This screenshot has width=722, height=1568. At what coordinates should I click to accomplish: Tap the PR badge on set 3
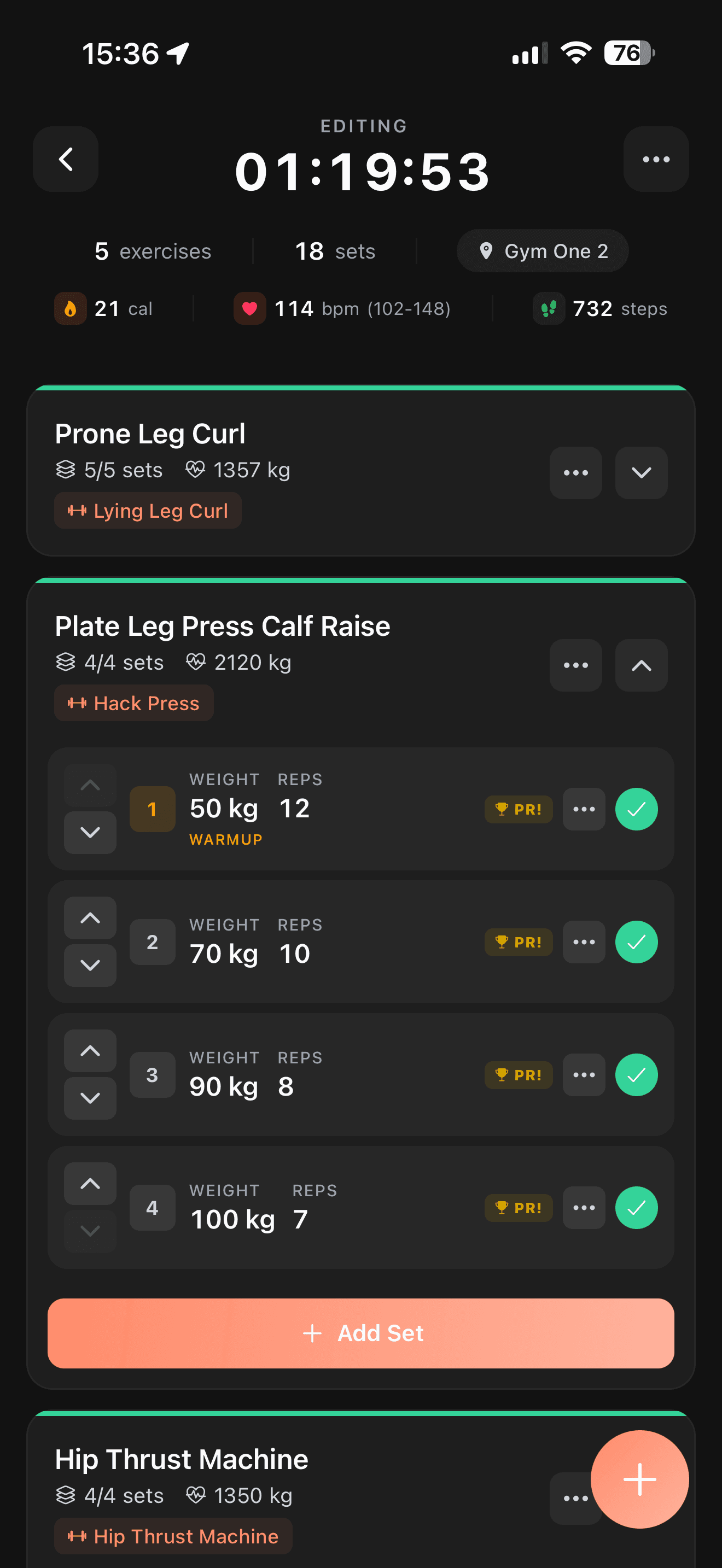[x=518, y=1075]
